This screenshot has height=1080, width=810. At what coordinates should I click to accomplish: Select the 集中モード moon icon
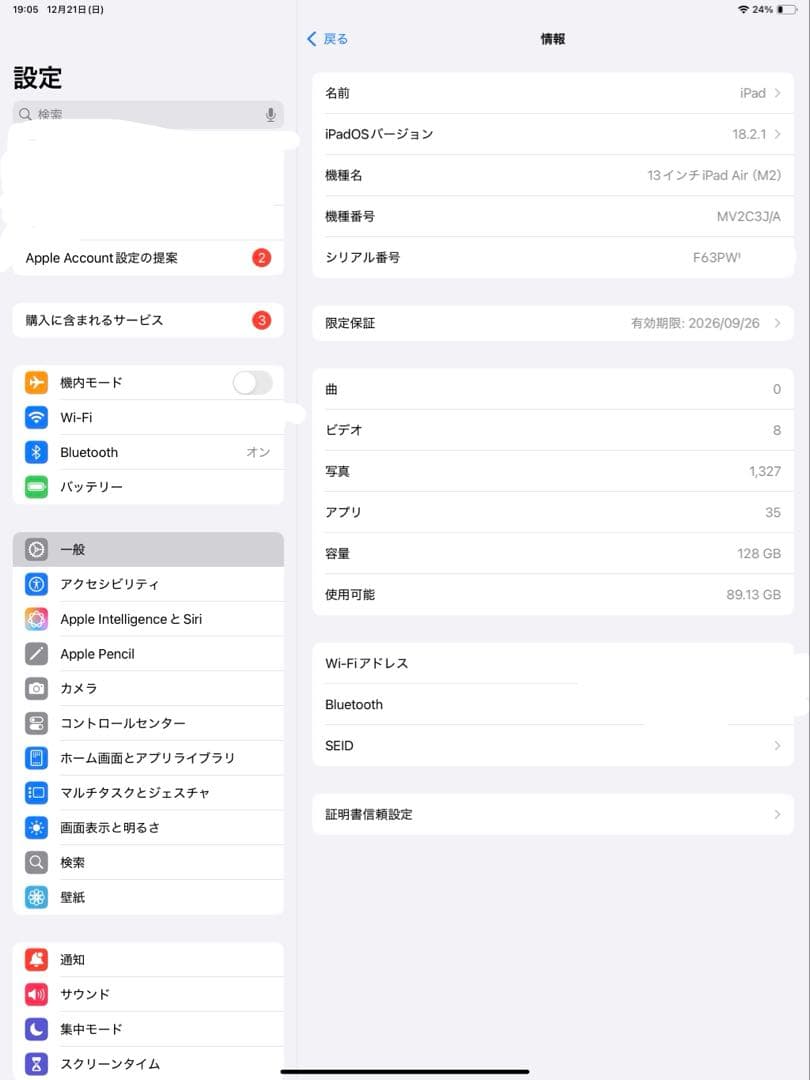point(38,1029)
